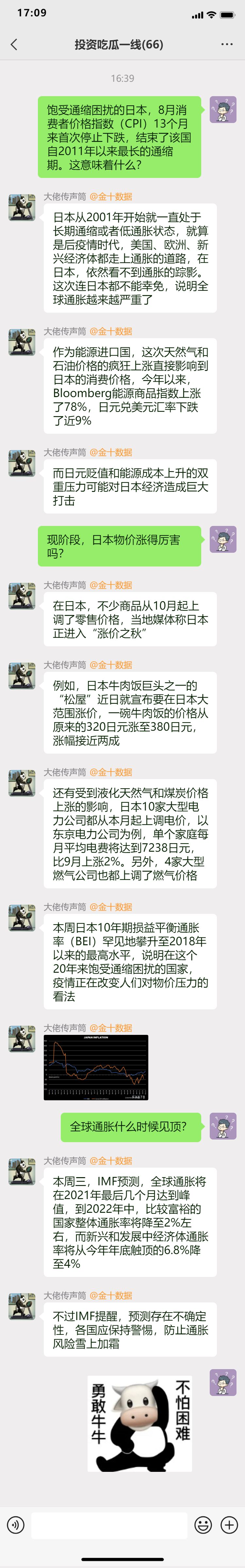Open the group chat overflow menu
This screenshot has height=1568, width=245.
click(227, 44)
